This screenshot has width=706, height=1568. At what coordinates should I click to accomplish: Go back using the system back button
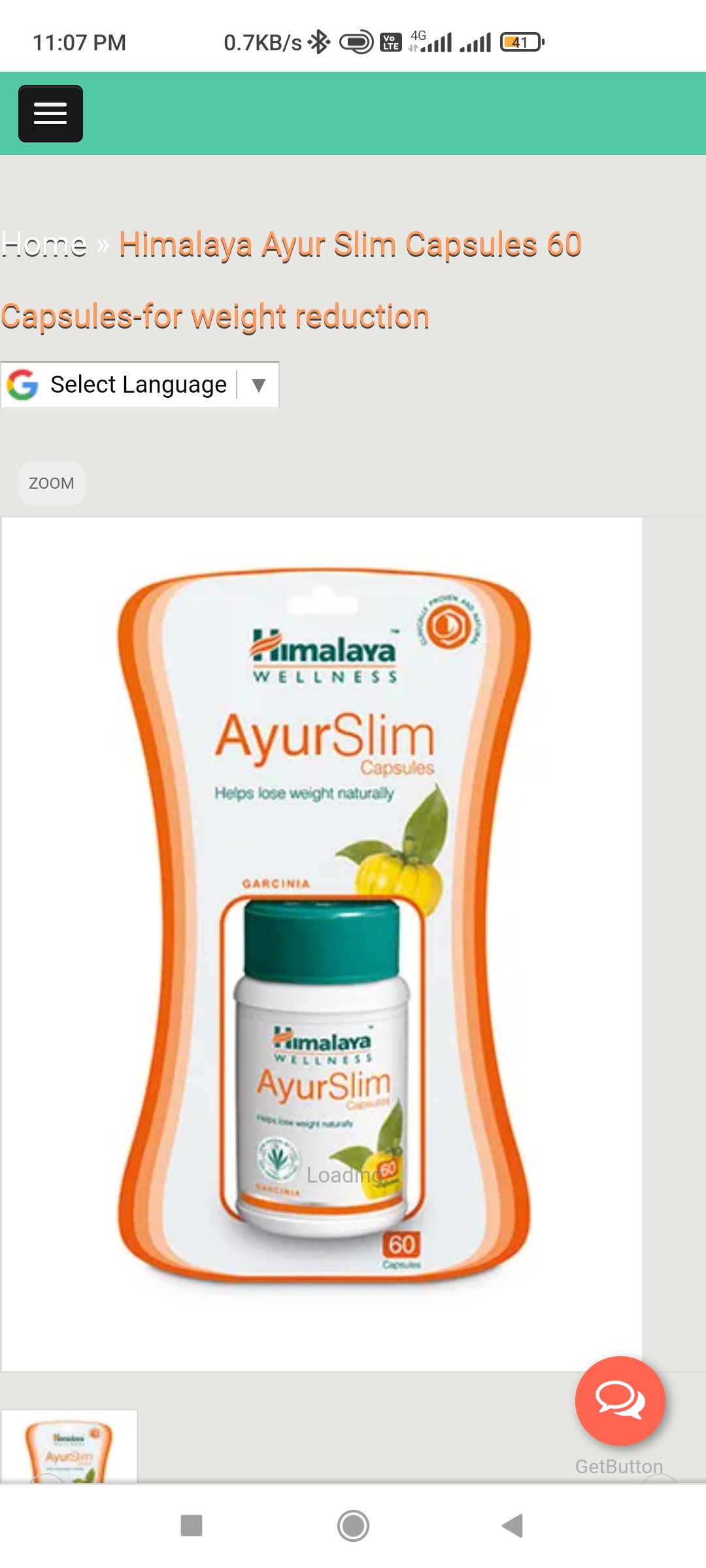coord(513,1526)
